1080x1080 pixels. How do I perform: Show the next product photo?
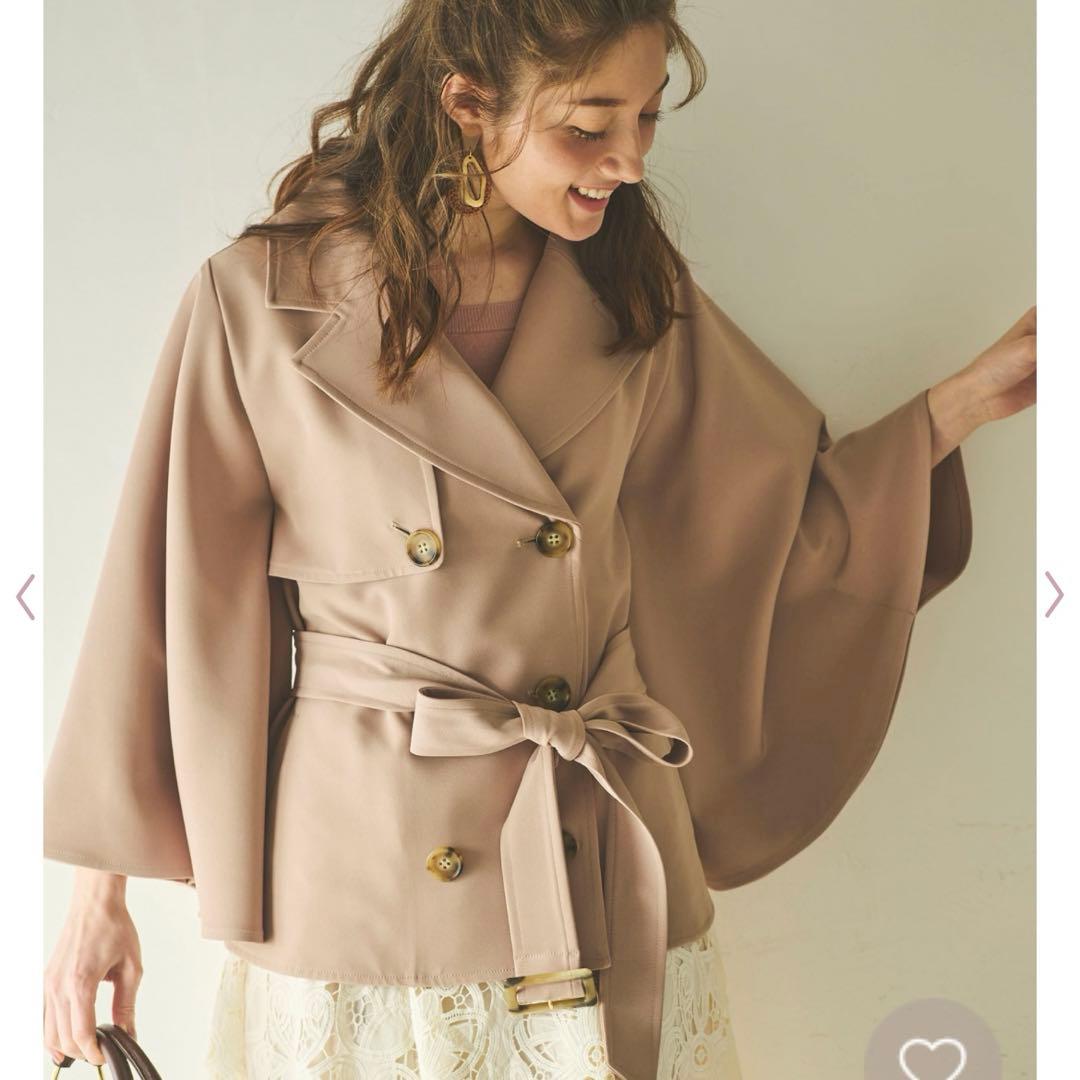click(1054, 595)
